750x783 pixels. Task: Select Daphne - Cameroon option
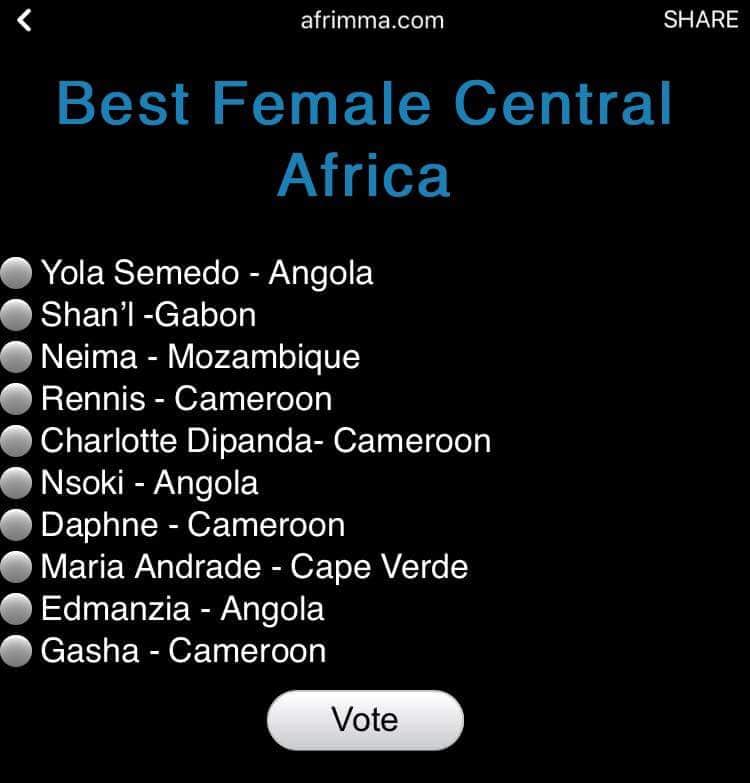pos(17,525)
